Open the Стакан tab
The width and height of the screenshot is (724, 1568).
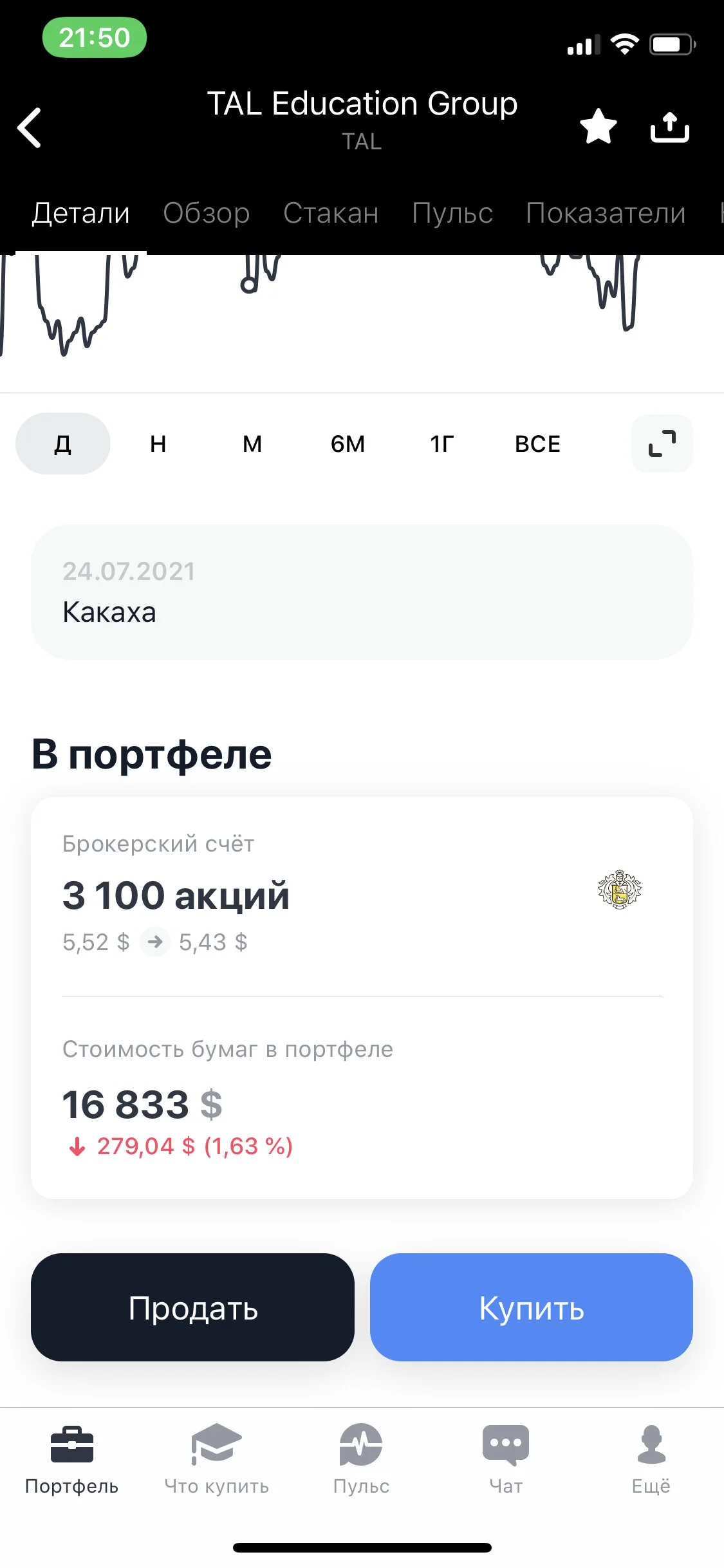[331, 213]
